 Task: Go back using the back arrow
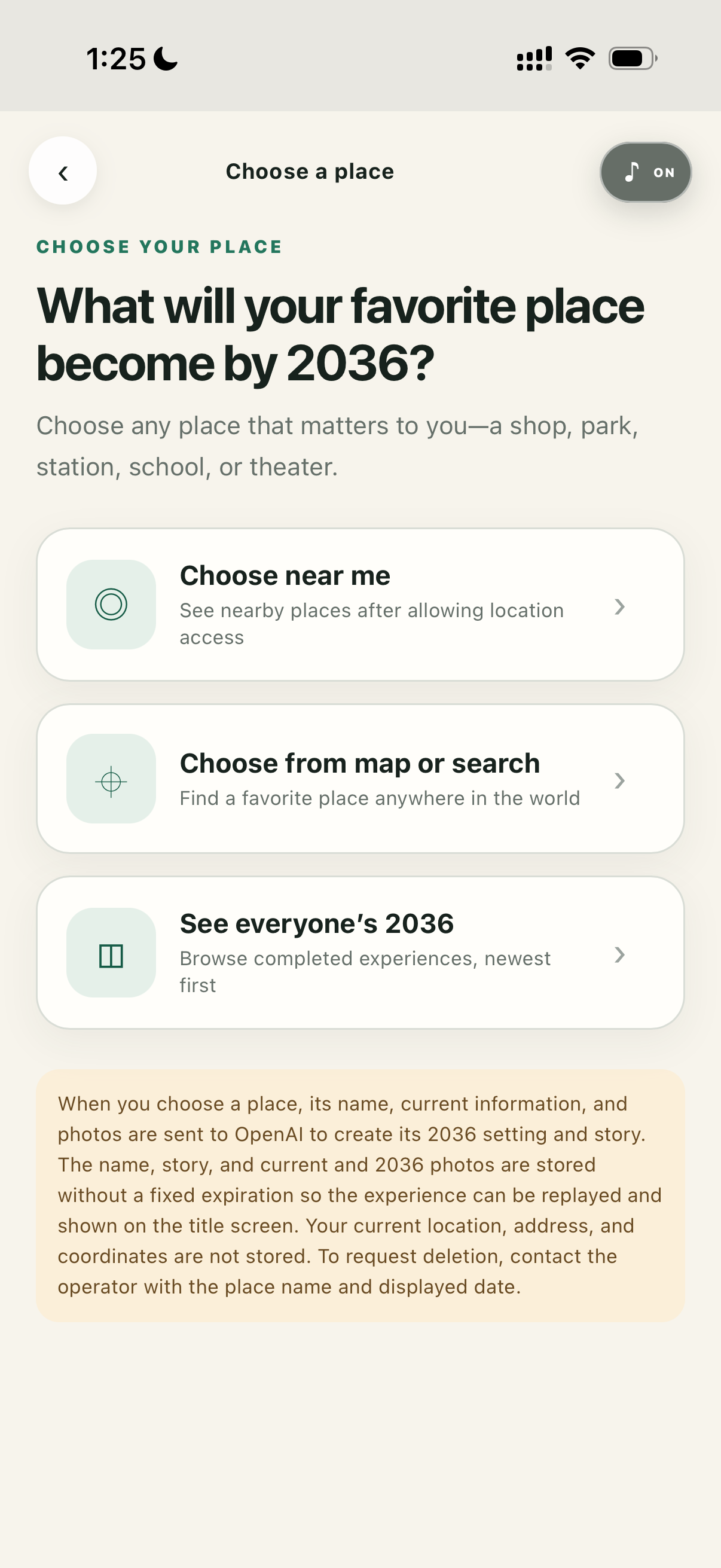[x=63, y=171]
